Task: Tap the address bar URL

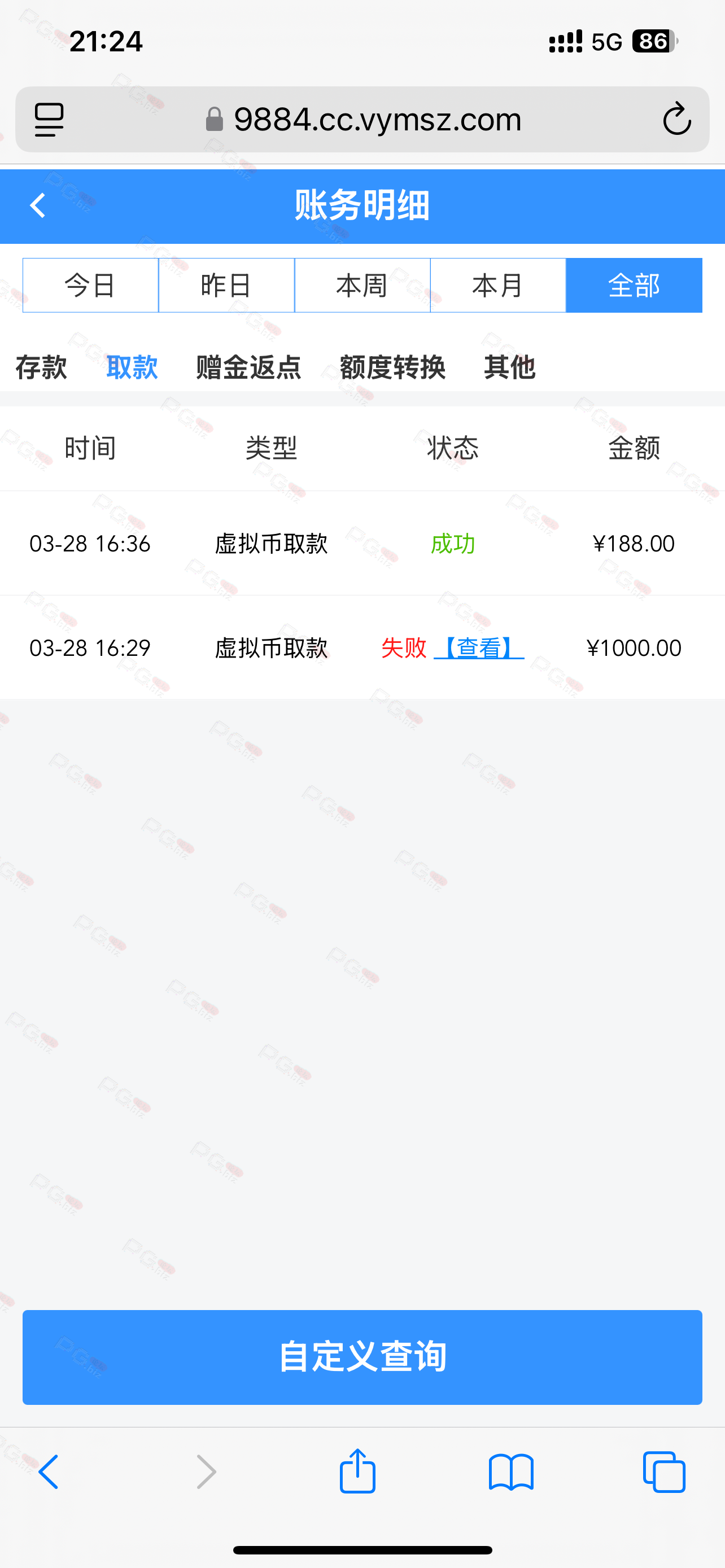Action: [377, 119]
